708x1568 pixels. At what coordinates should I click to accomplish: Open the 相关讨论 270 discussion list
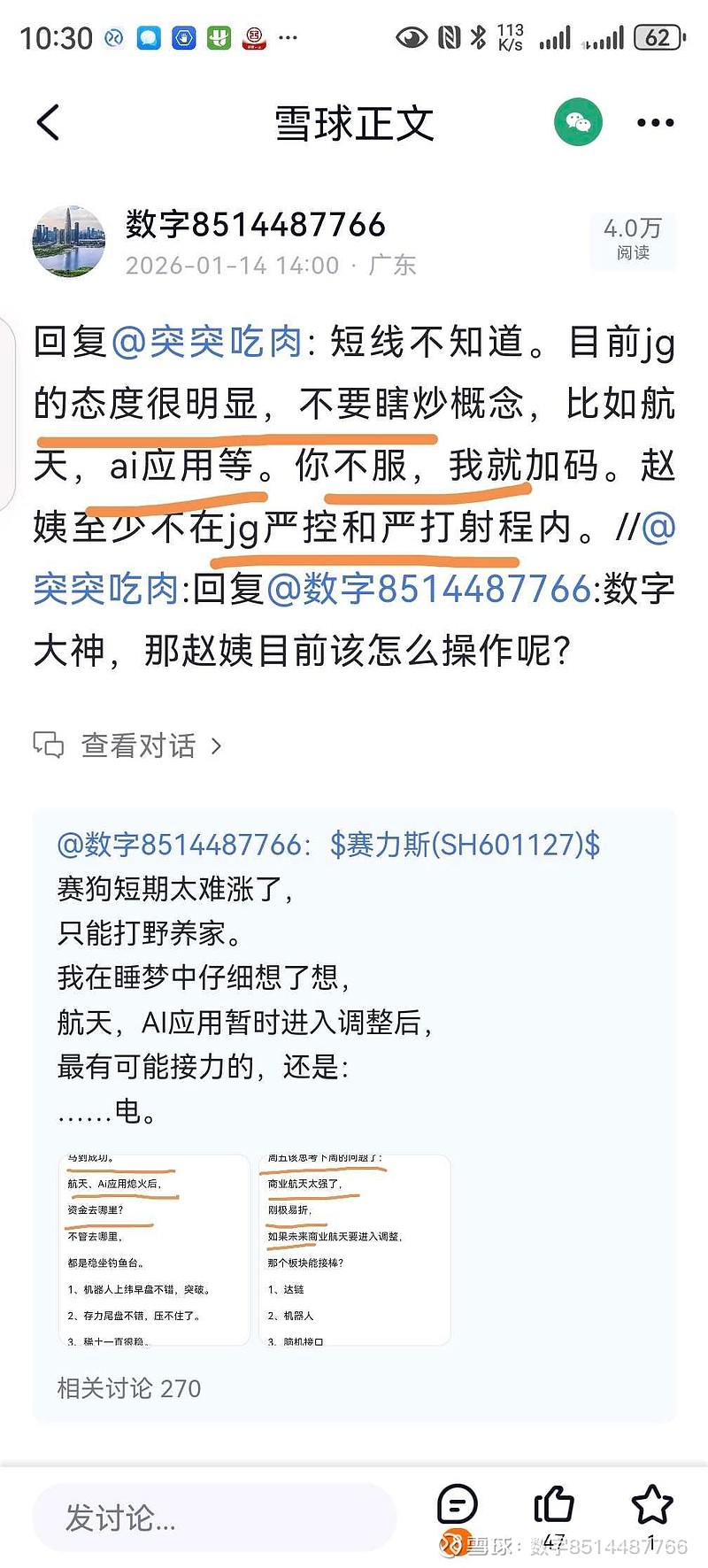pos(127,1389)
